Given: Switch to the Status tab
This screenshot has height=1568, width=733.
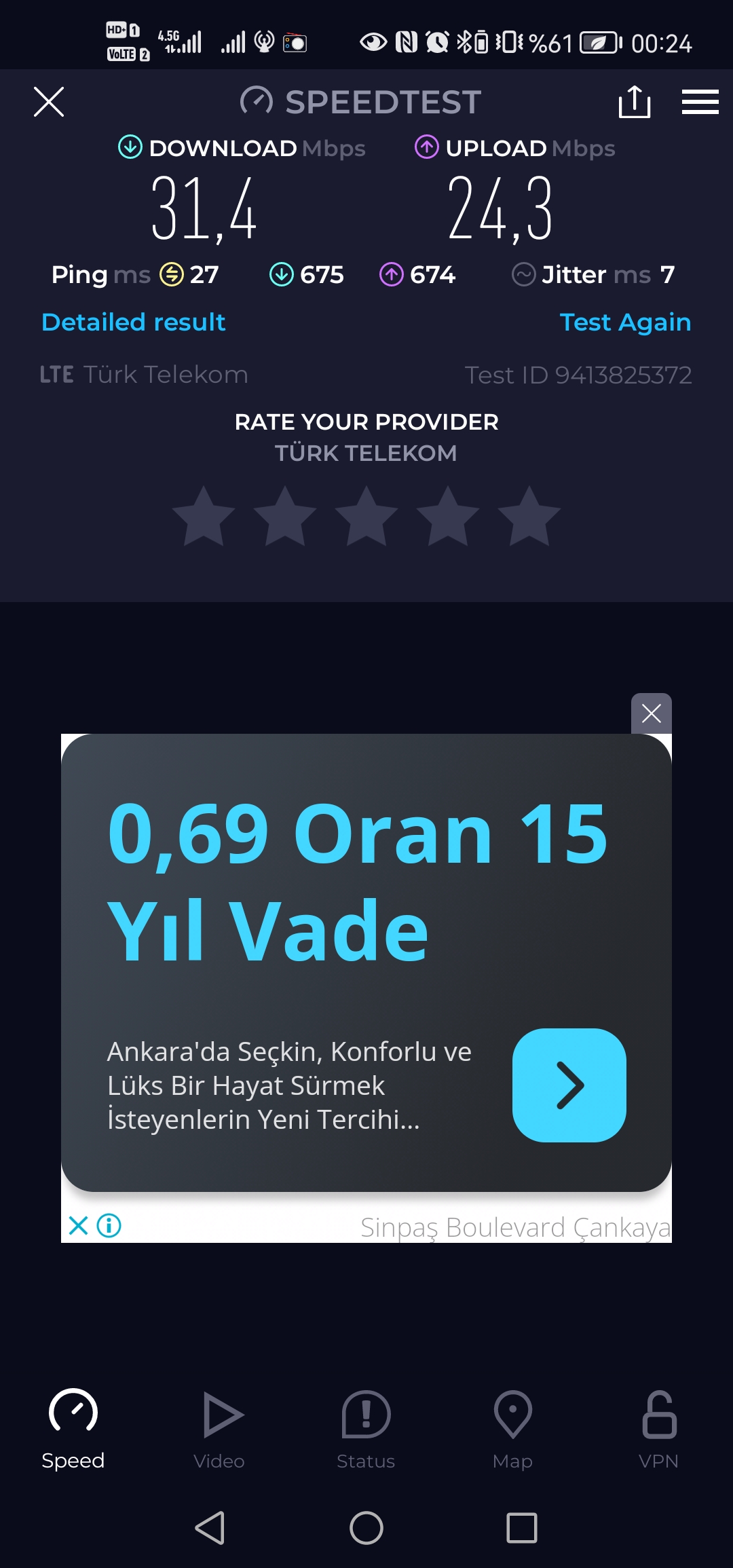Looking at the screenshot, I should coord(366,1430).
